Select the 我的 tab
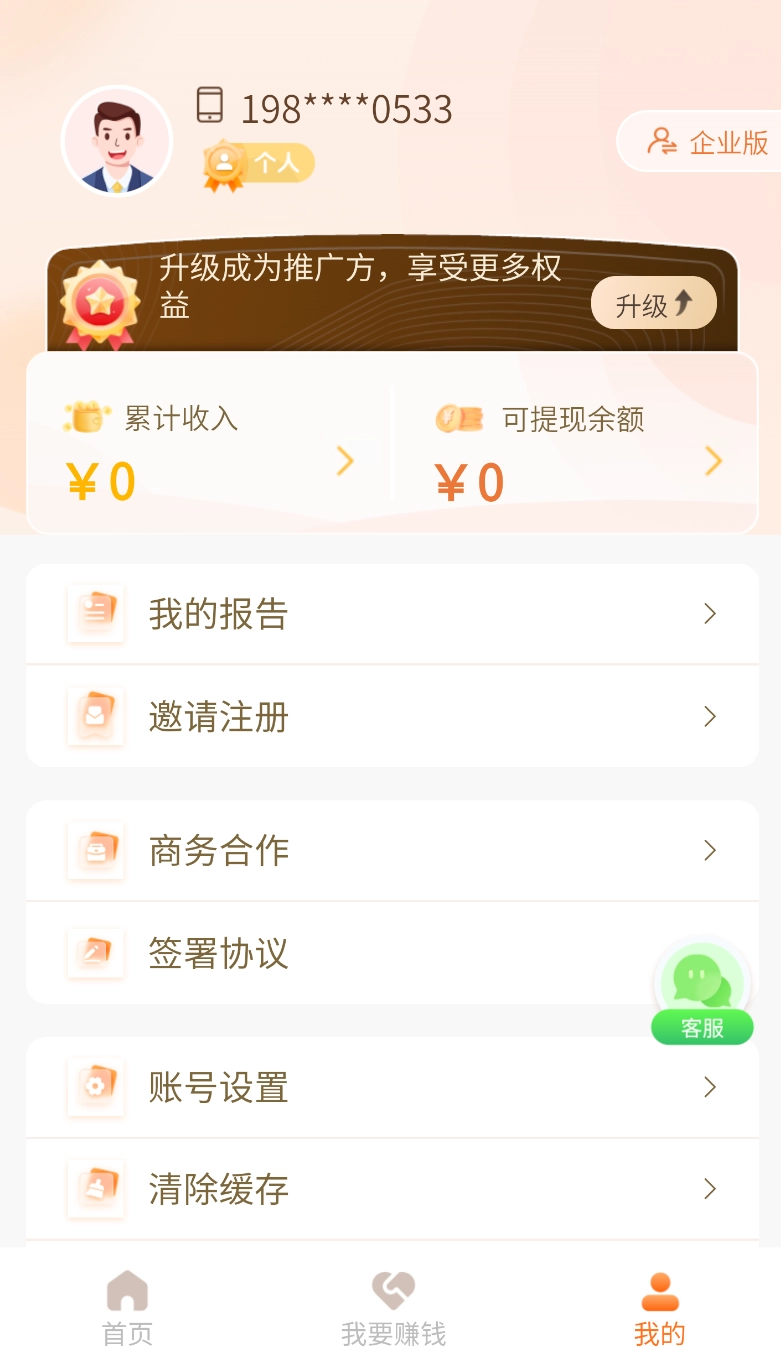The image size is (781, 1347). point(656,1305)
